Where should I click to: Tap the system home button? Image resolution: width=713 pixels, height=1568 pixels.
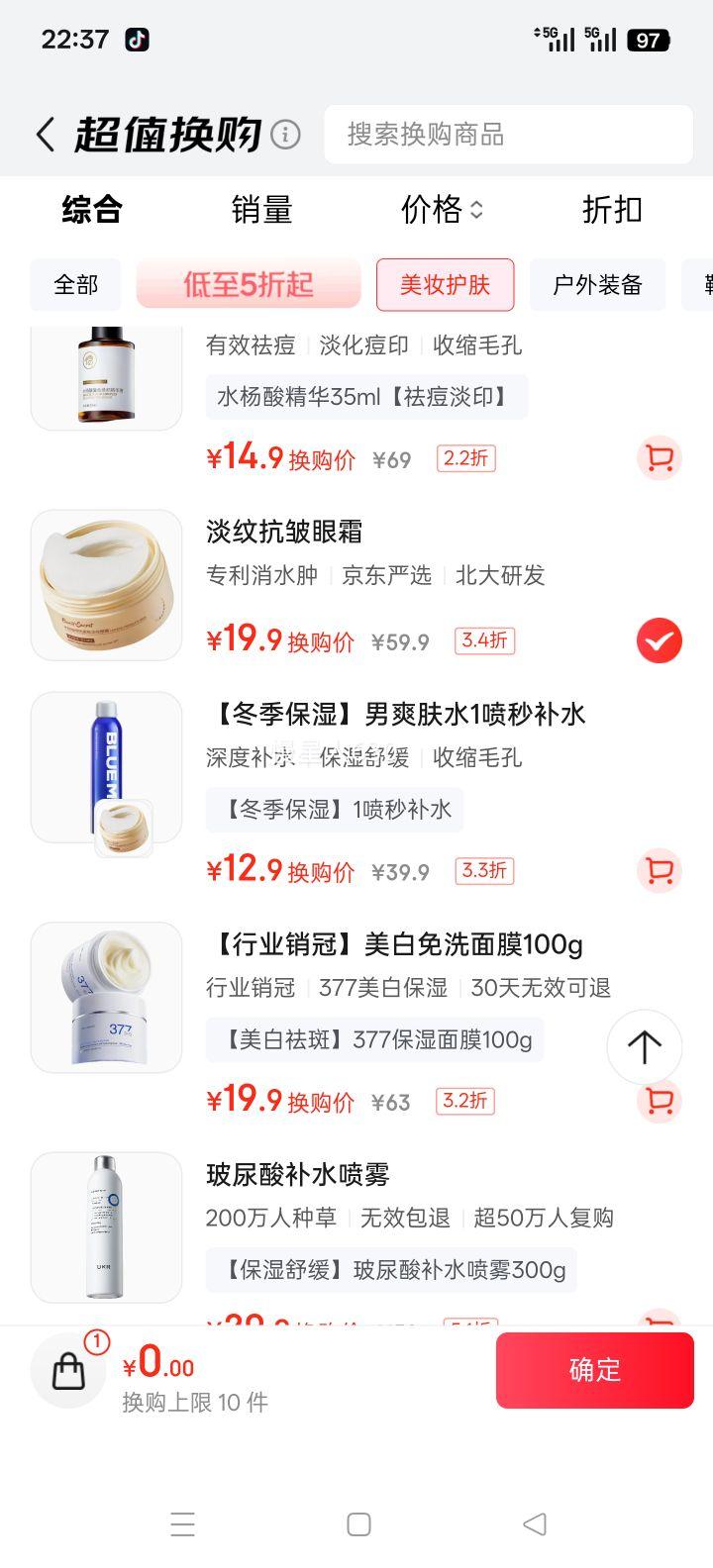(x=358, y=1524)
